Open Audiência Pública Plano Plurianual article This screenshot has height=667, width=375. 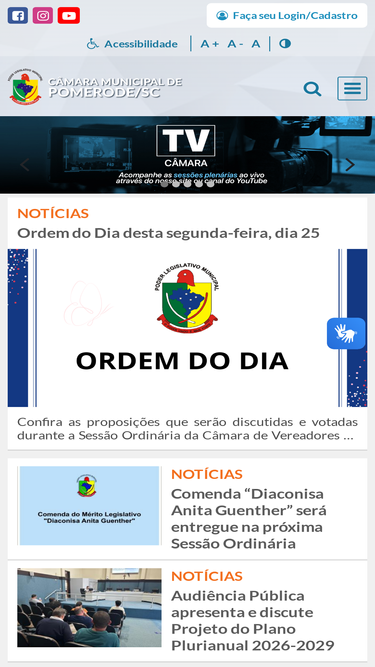coord(253,621)
